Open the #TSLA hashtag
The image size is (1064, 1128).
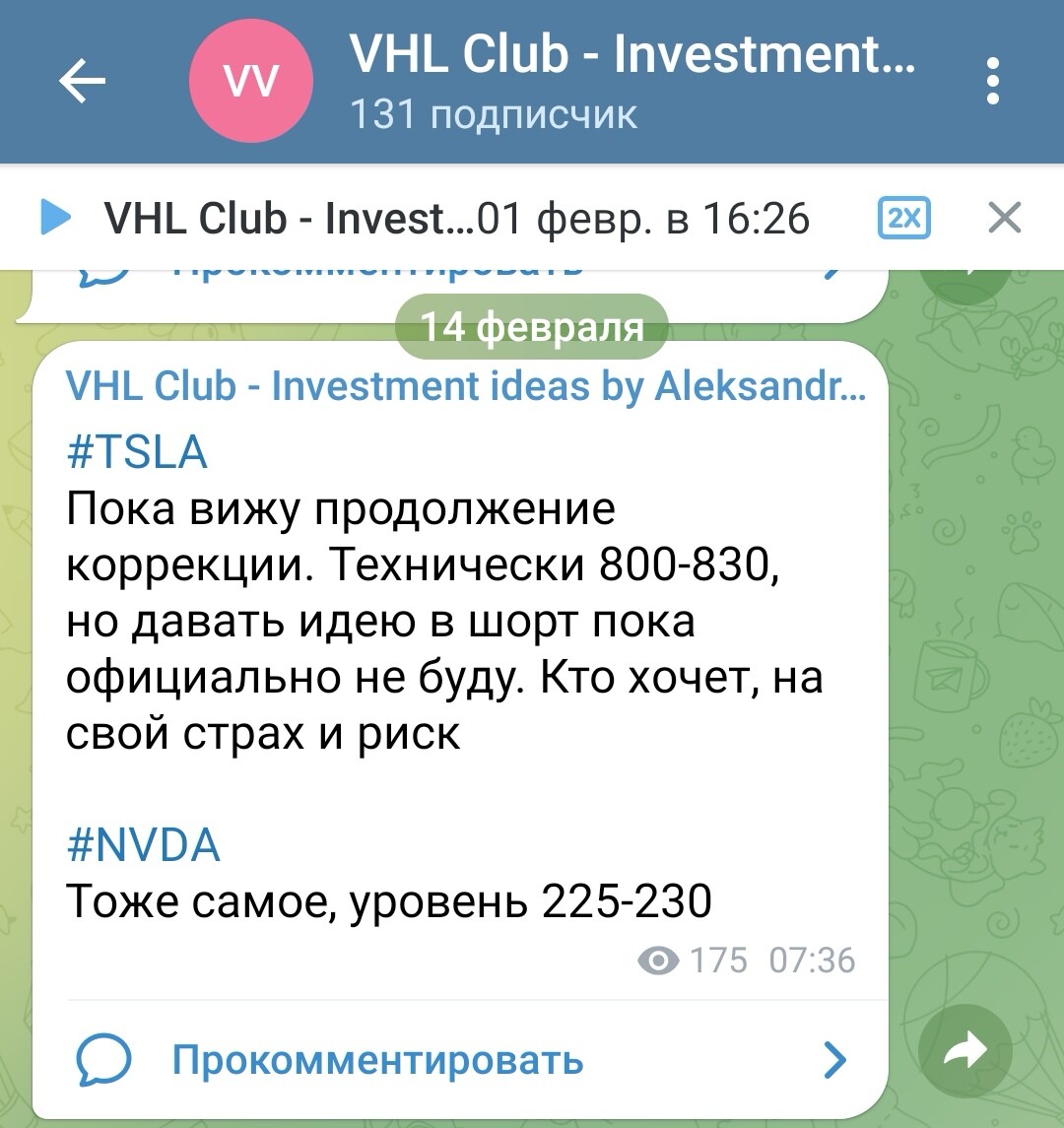tap(137, 453)
